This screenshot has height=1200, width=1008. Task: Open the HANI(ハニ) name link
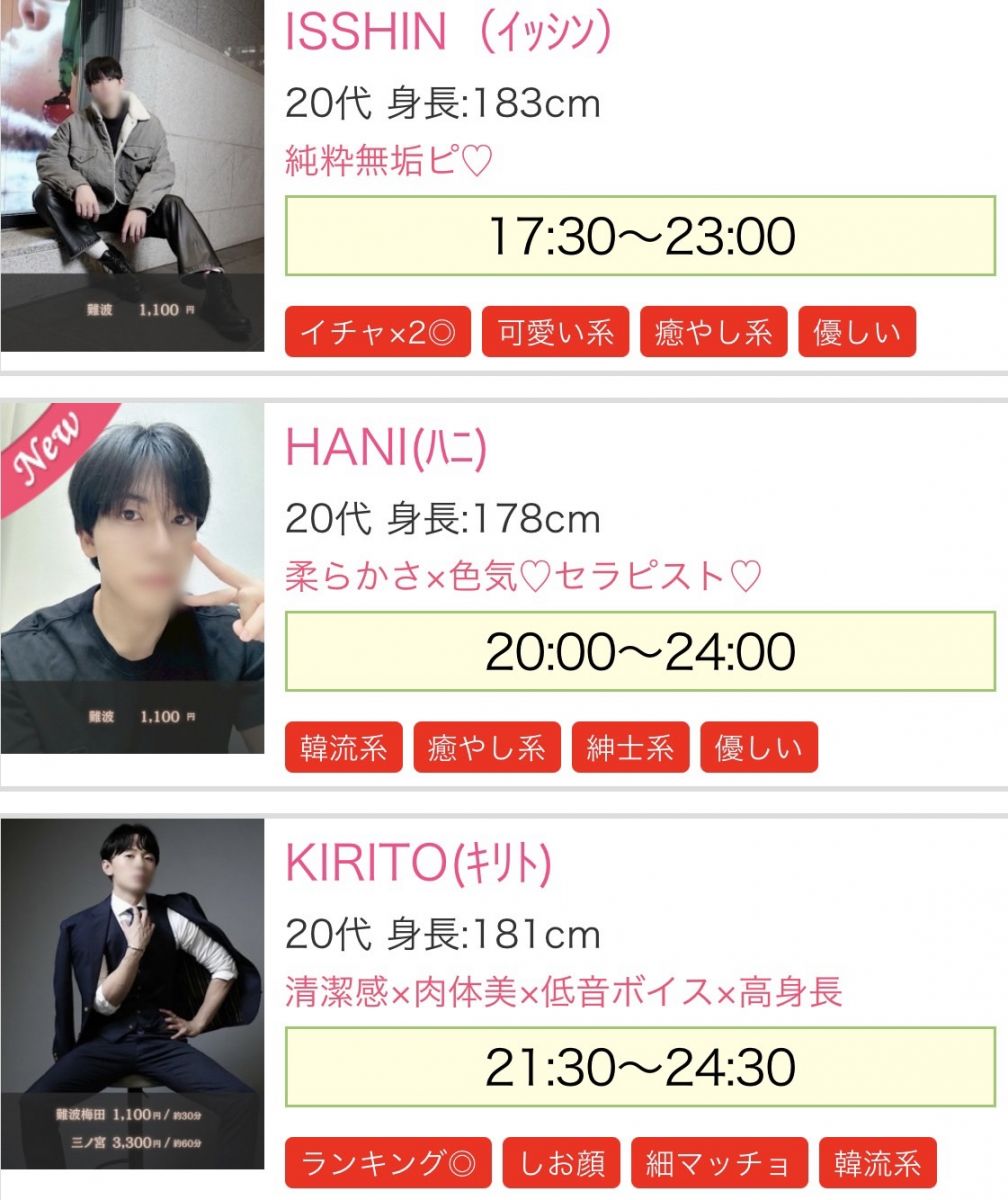386,449
